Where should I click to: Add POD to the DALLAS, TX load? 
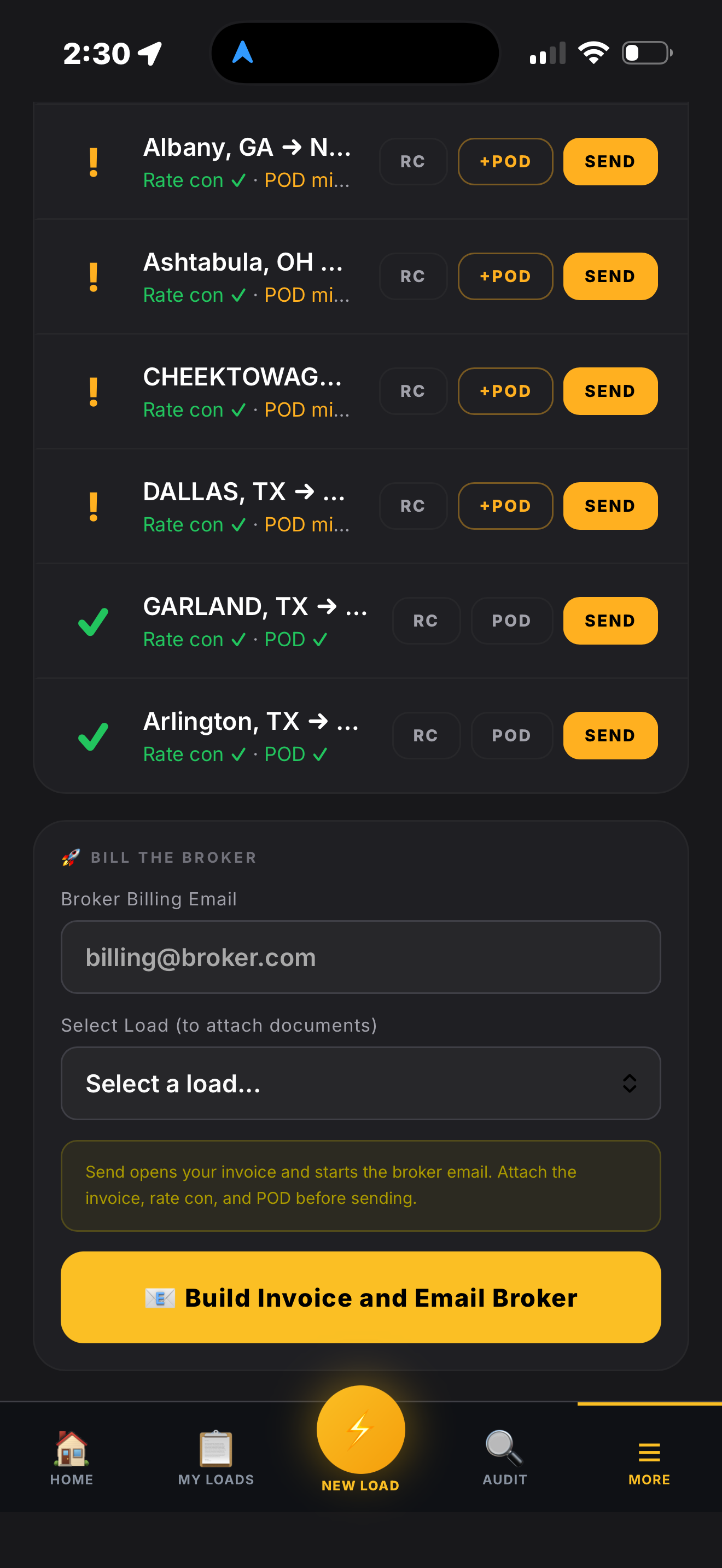pos(505,506)
